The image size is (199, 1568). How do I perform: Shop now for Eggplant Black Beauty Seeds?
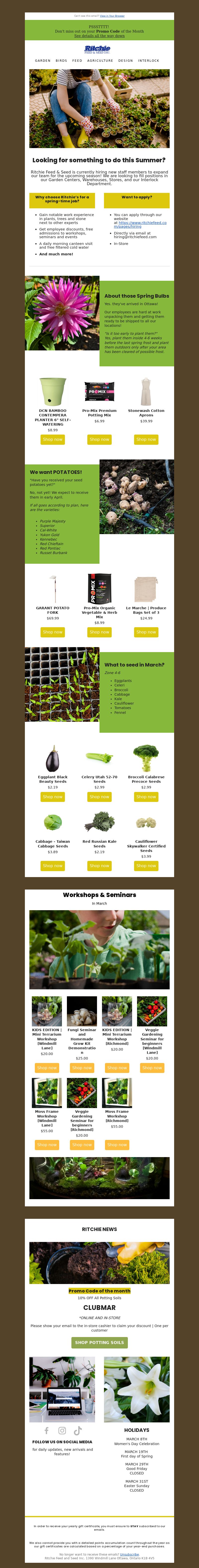point(53,796)
